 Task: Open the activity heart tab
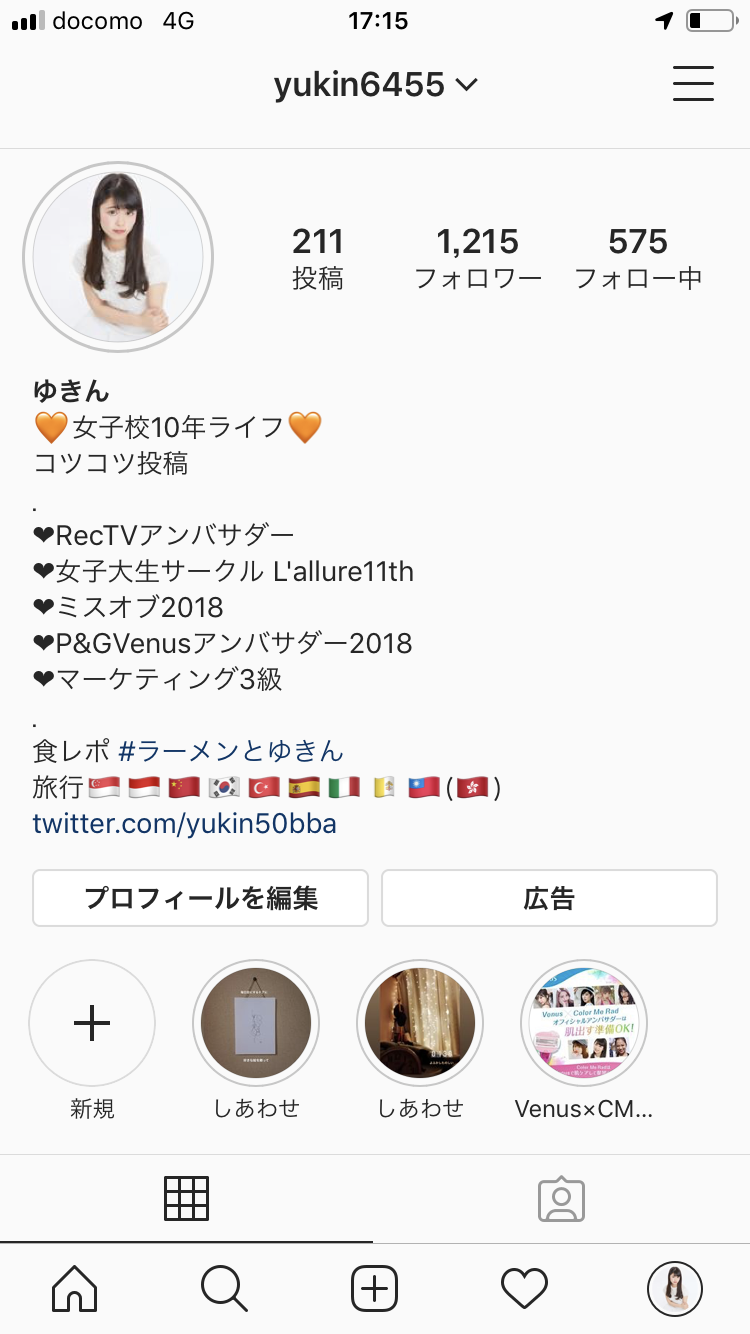pos(525,1289)
